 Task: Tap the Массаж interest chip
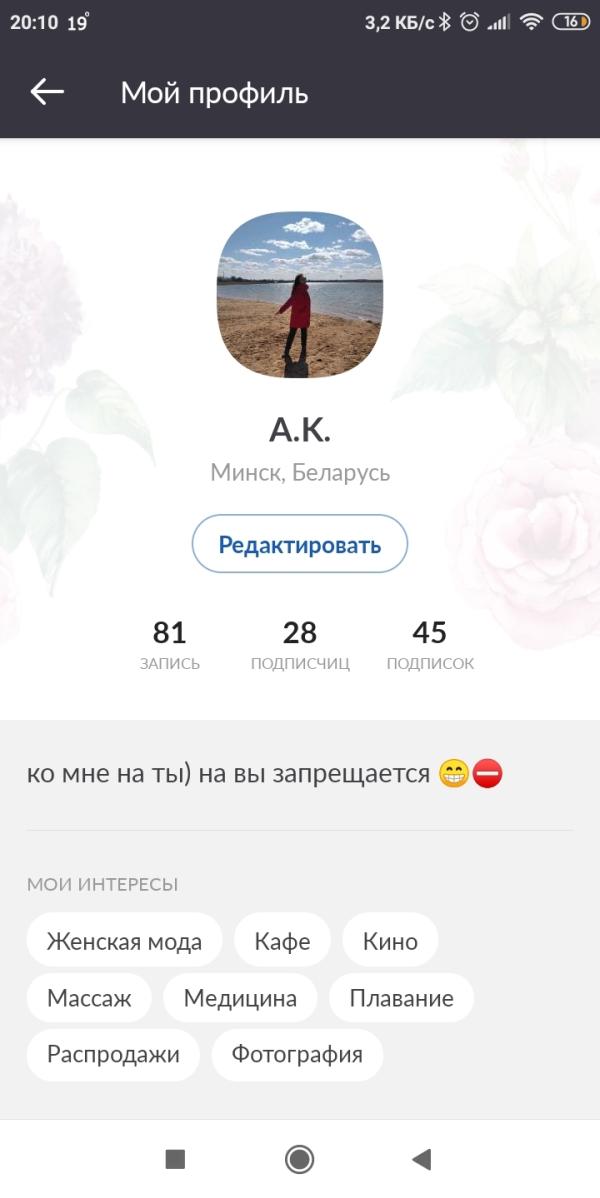point(89,997)
